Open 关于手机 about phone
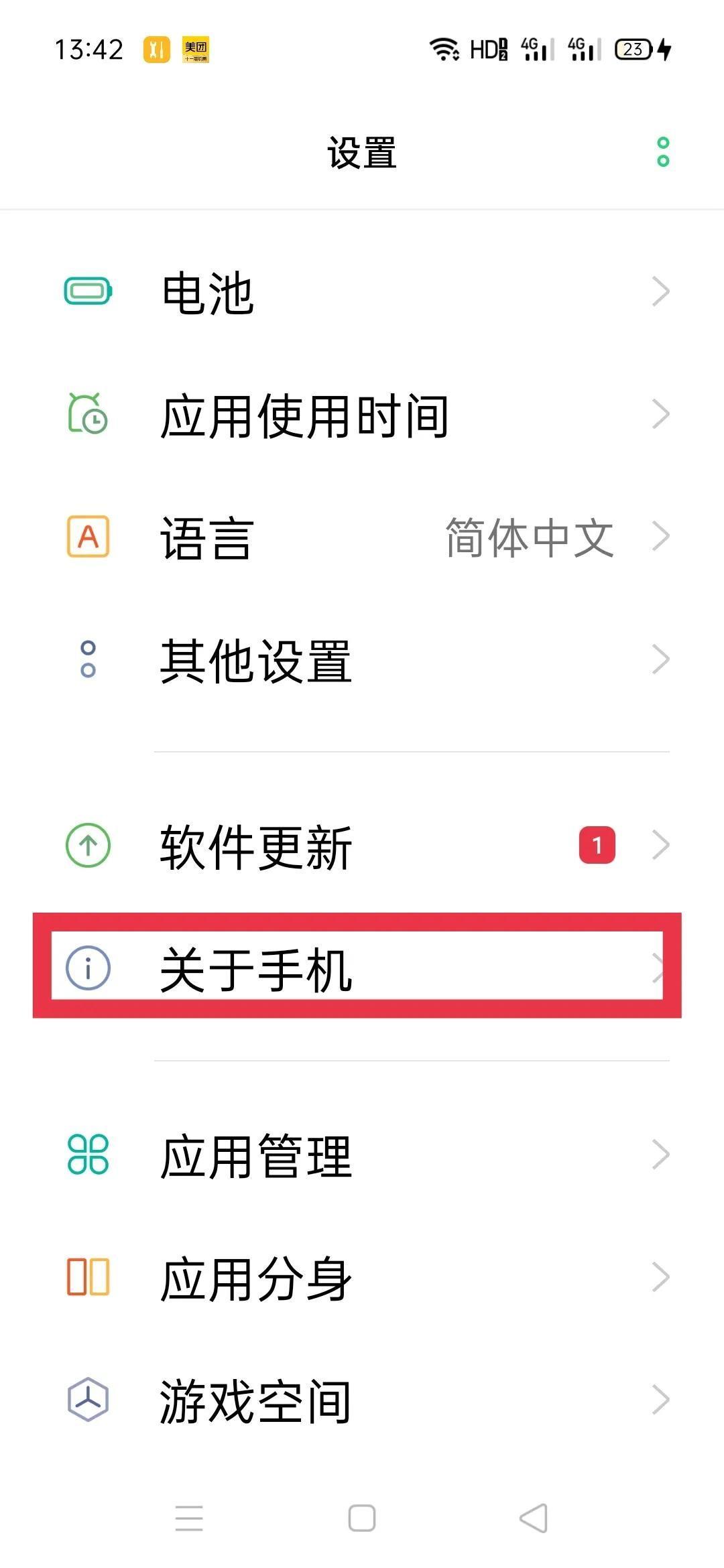 (x=362, y=968)
